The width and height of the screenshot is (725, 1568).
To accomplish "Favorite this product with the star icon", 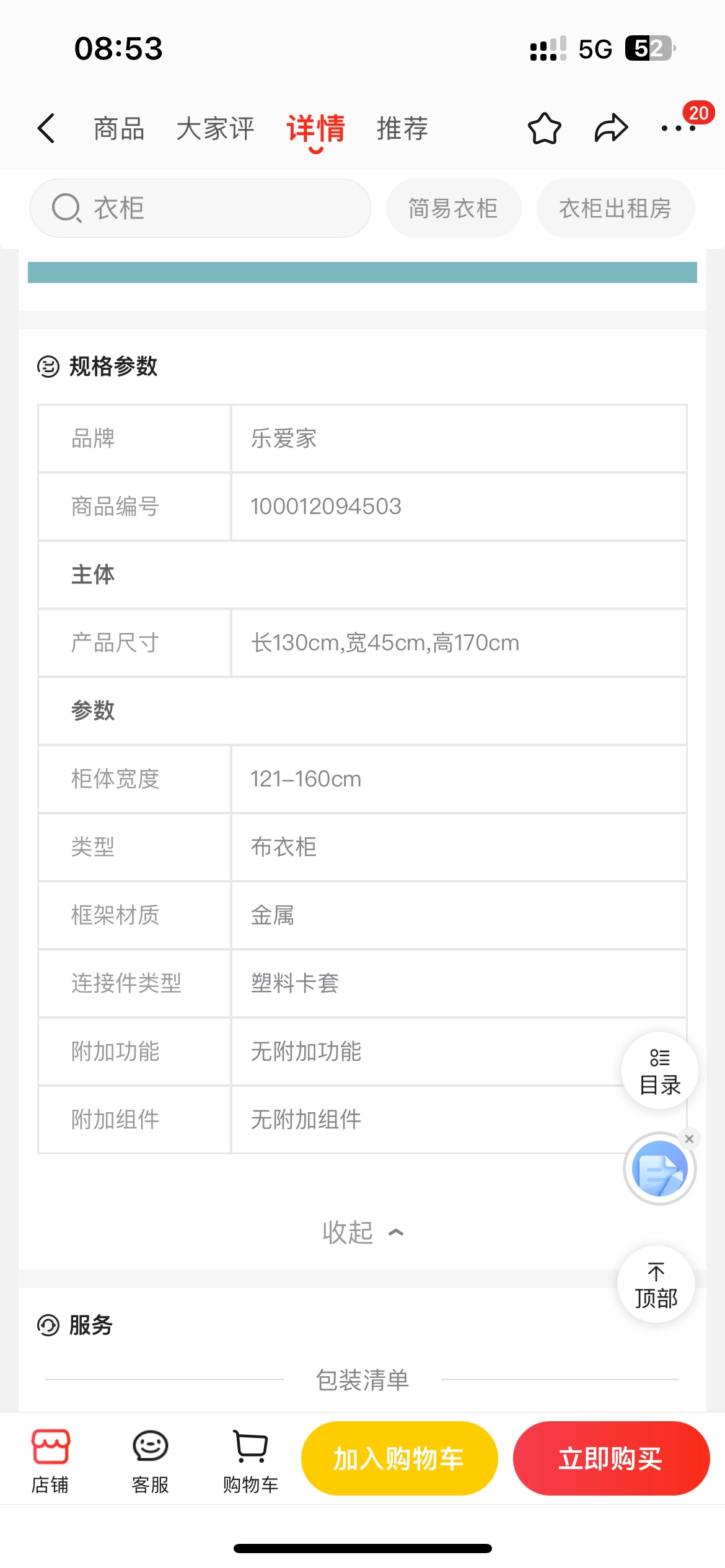I will pyautogui.click(x=544, y=128).
